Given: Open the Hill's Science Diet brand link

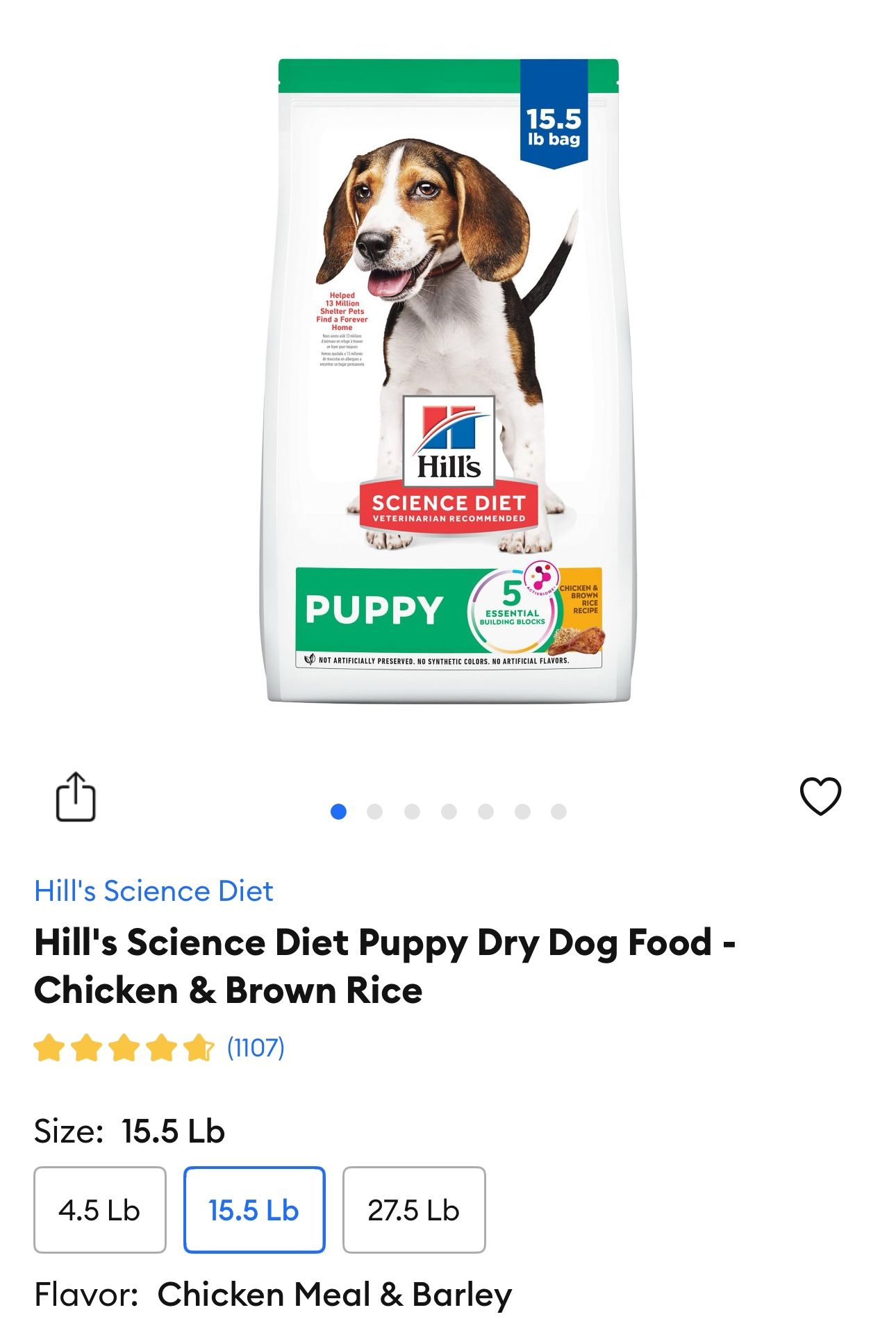Looking at the screenshot, I should coord(154,891).
